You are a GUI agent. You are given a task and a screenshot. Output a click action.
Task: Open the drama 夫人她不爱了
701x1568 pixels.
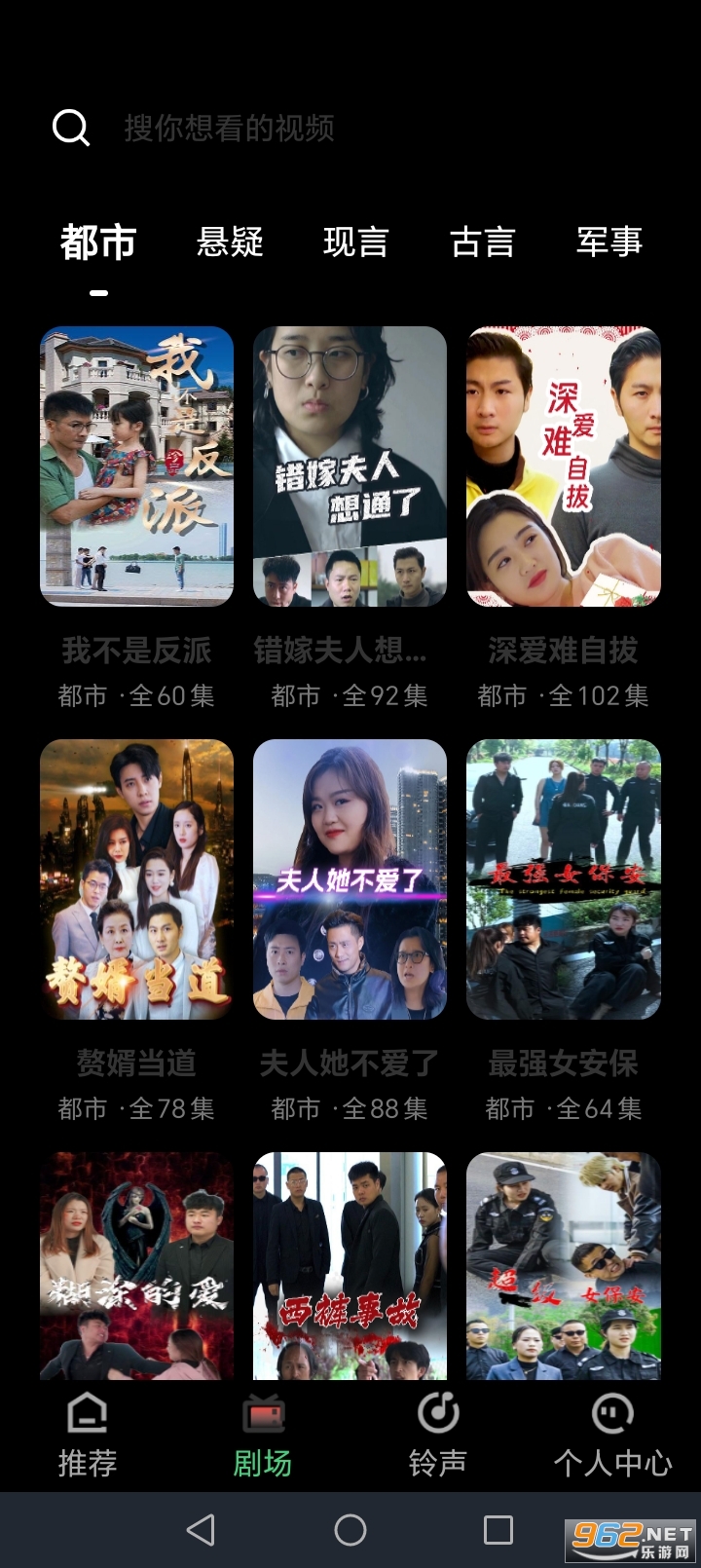pos(350,878)
